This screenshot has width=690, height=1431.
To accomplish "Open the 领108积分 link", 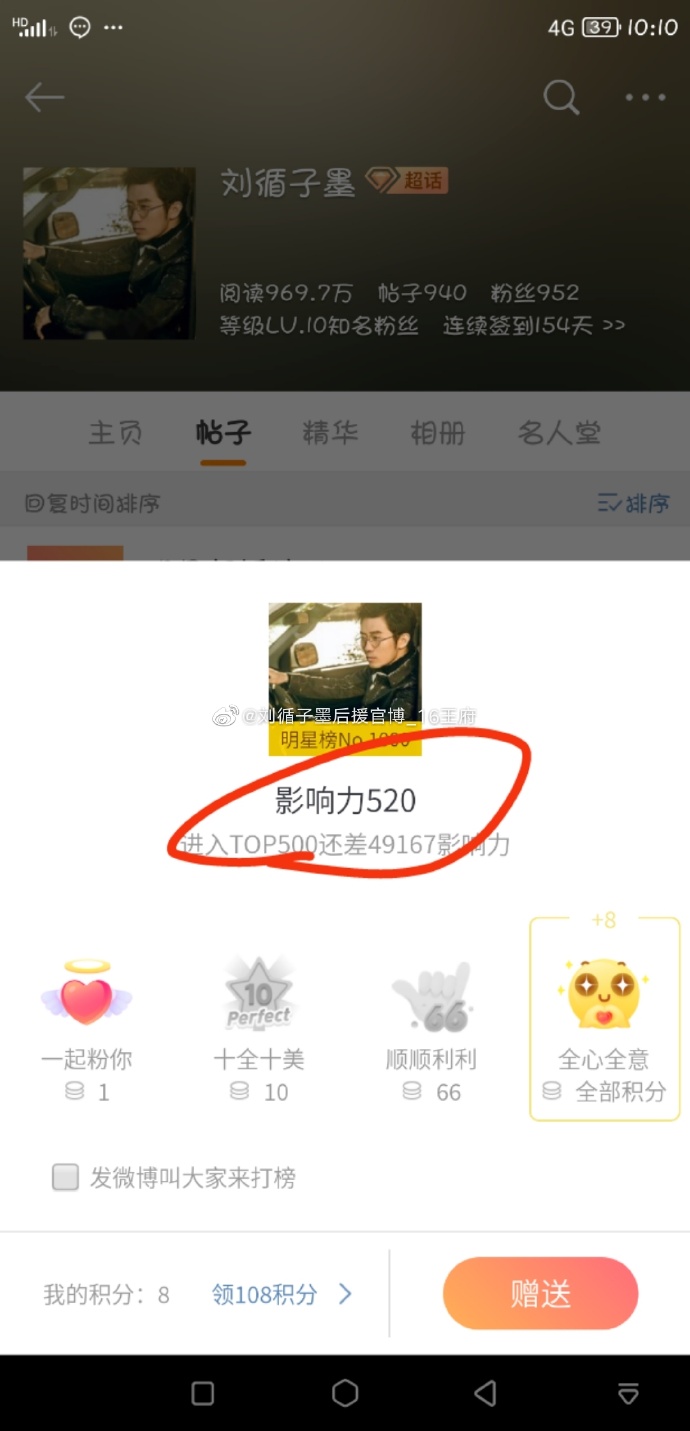I will pyautogui.click(x=281, y=1294).
